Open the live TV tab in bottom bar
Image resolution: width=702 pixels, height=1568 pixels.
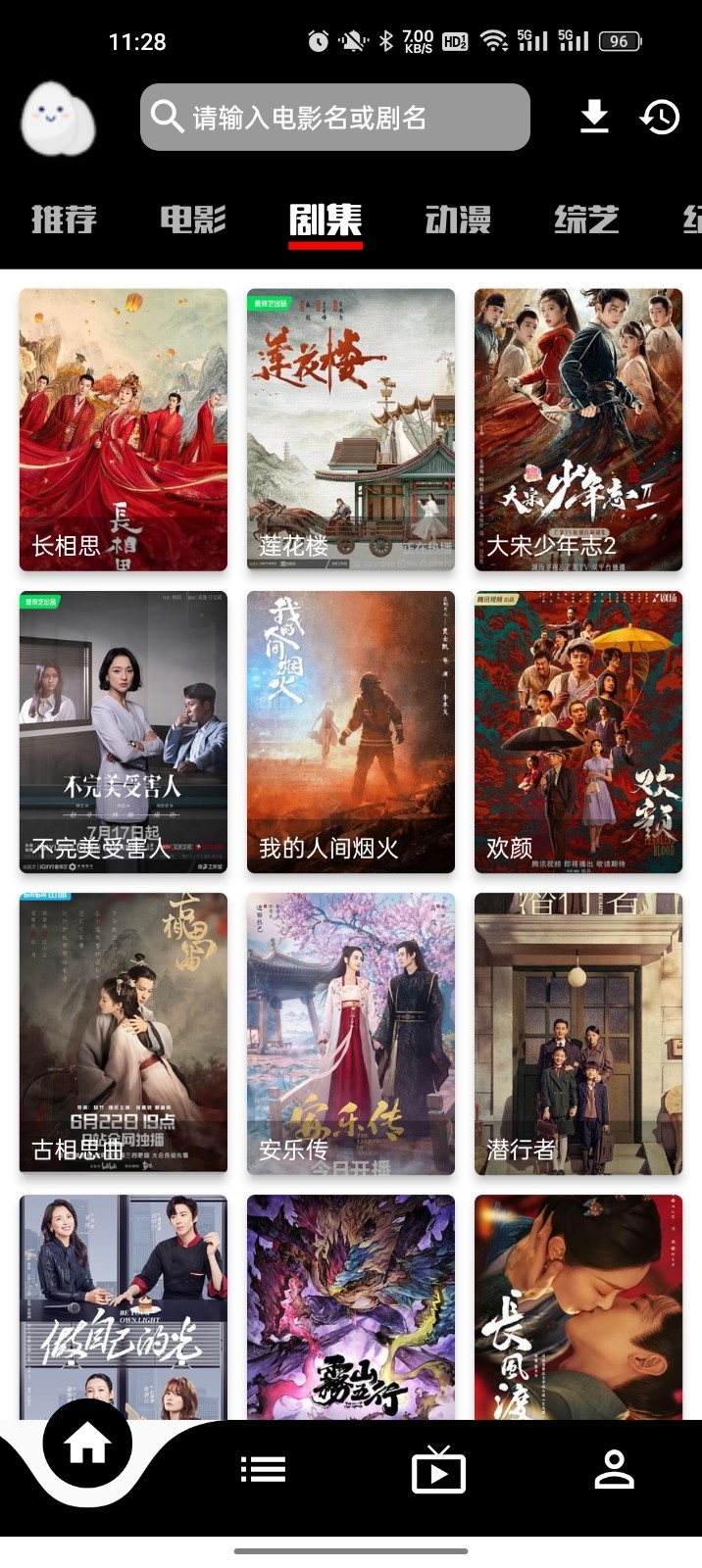438,1469
